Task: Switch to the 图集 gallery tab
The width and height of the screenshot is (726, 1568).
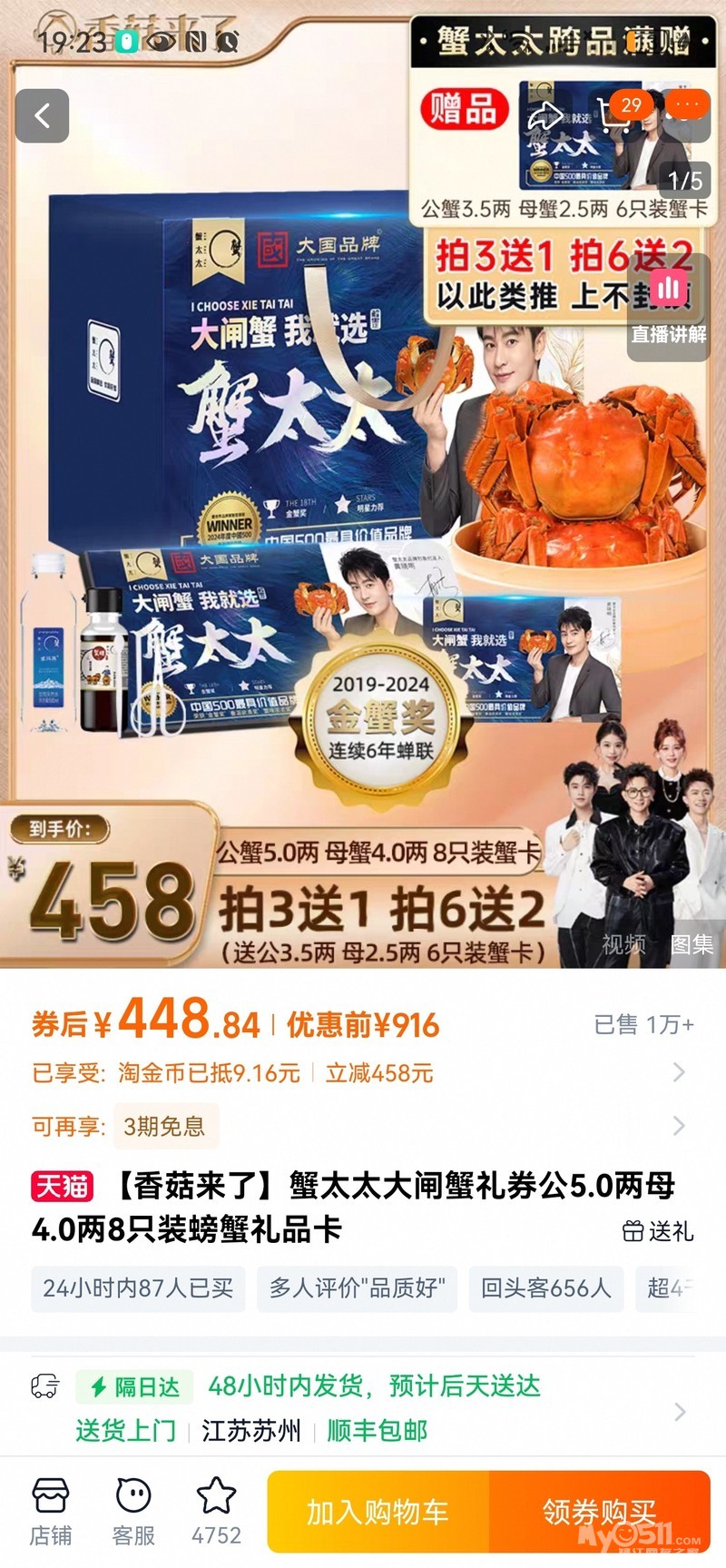Action: [692, 944]
